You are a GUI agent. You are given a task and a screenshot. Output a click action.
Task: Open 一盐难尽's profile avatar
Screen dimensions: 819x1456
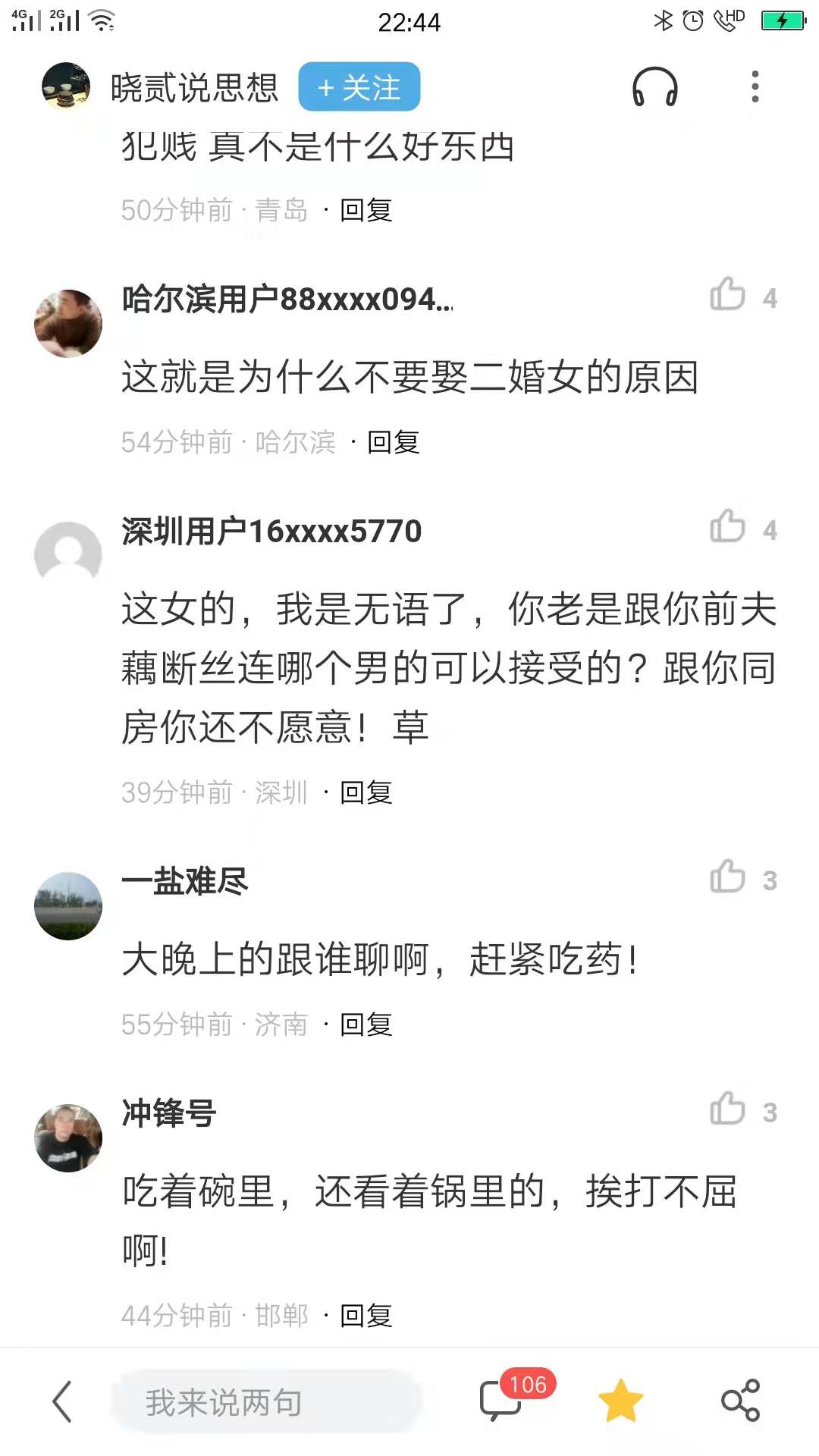(68, 905)
